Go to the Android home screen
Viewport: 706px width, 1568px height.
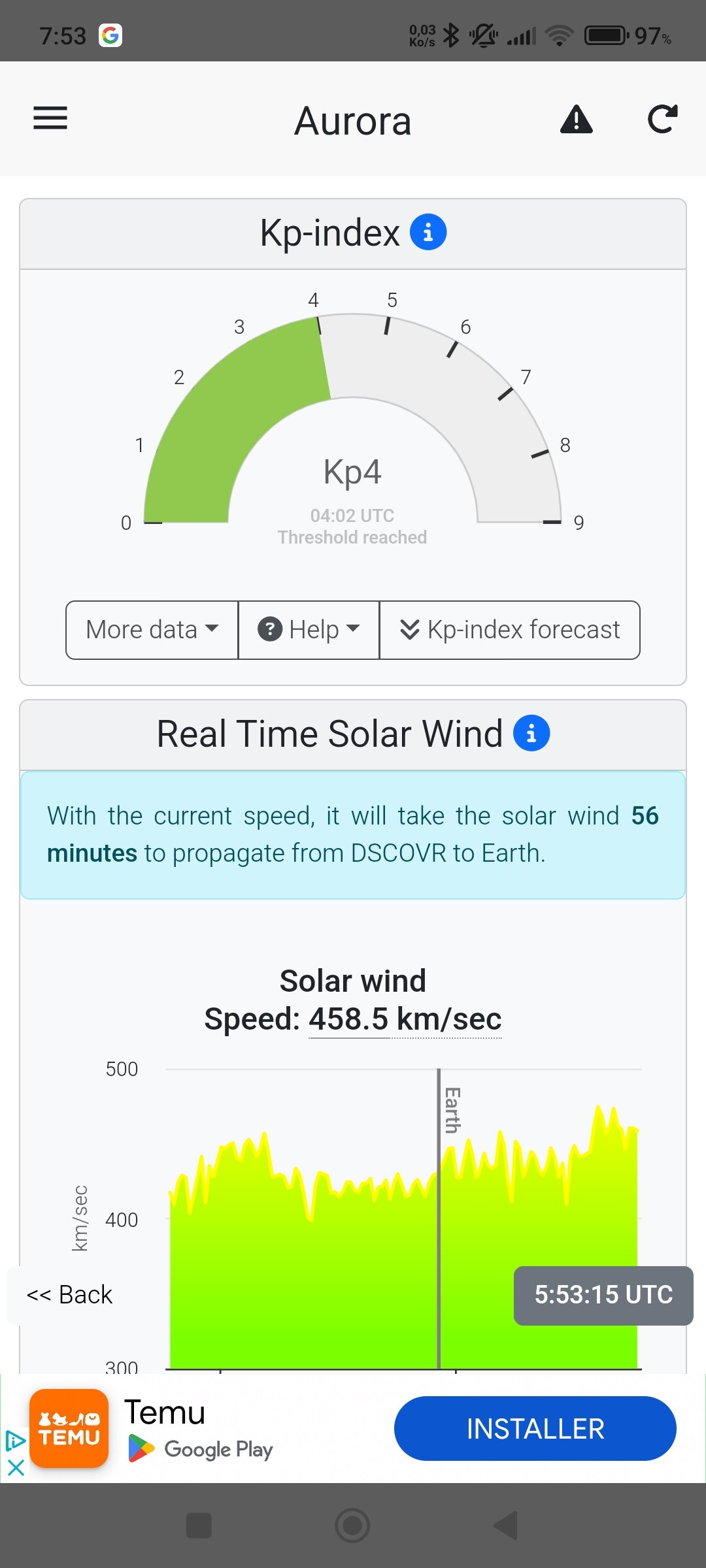tap(352, 1526)
